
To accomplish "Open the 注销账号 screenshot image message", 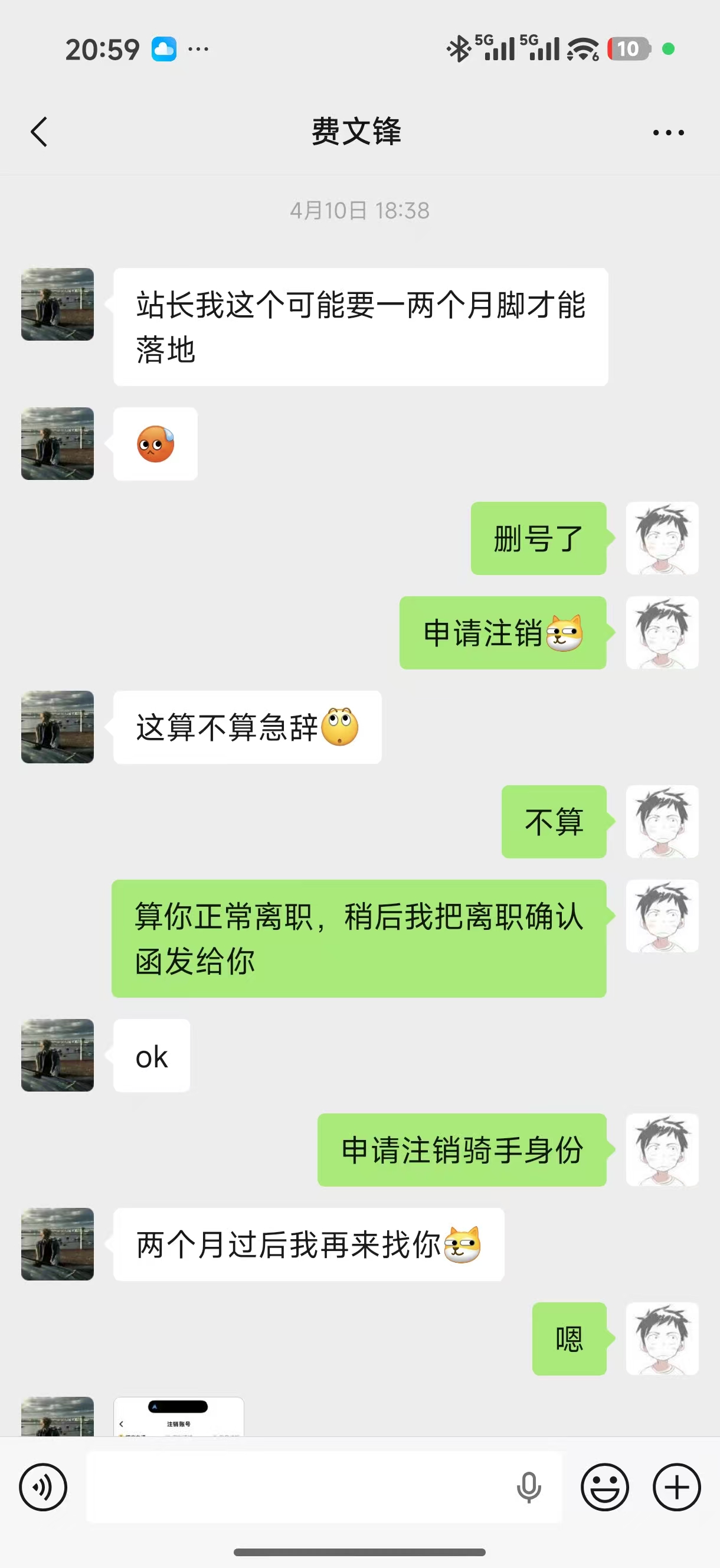I will (179, 1416).
